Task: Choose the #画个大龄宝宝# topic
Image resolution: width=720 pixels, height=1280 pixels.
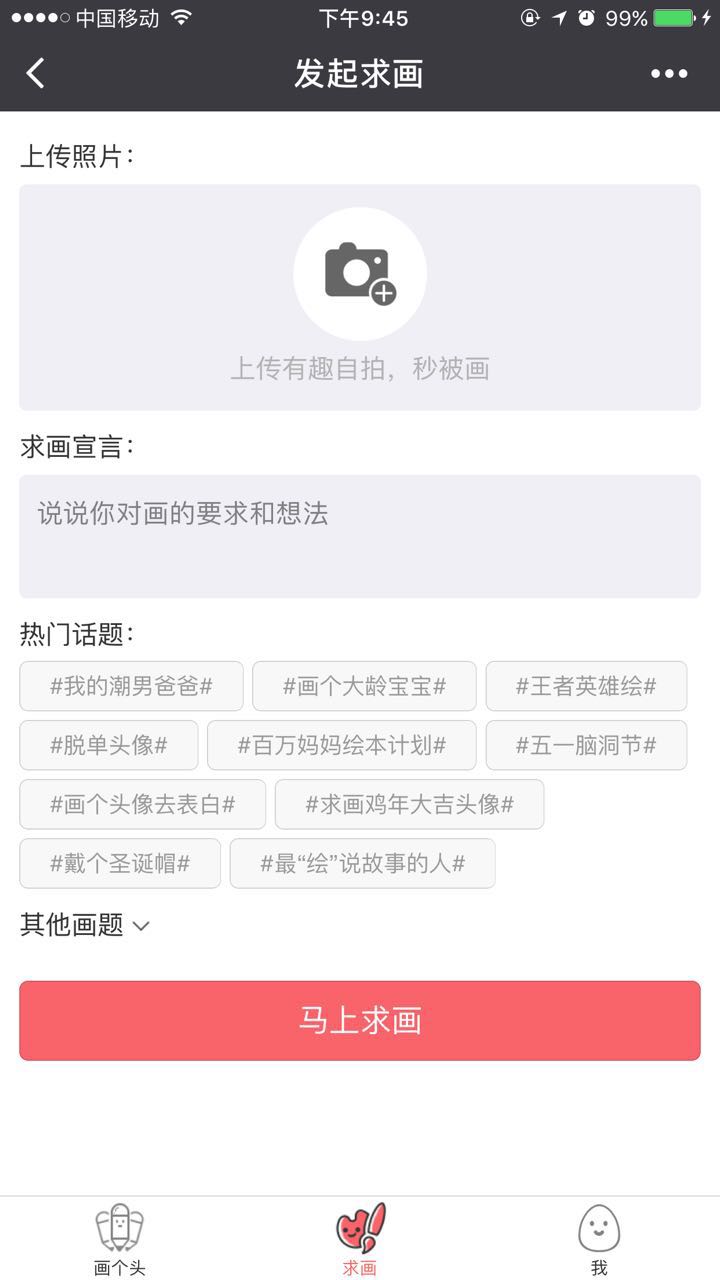Action: (364, 686)
